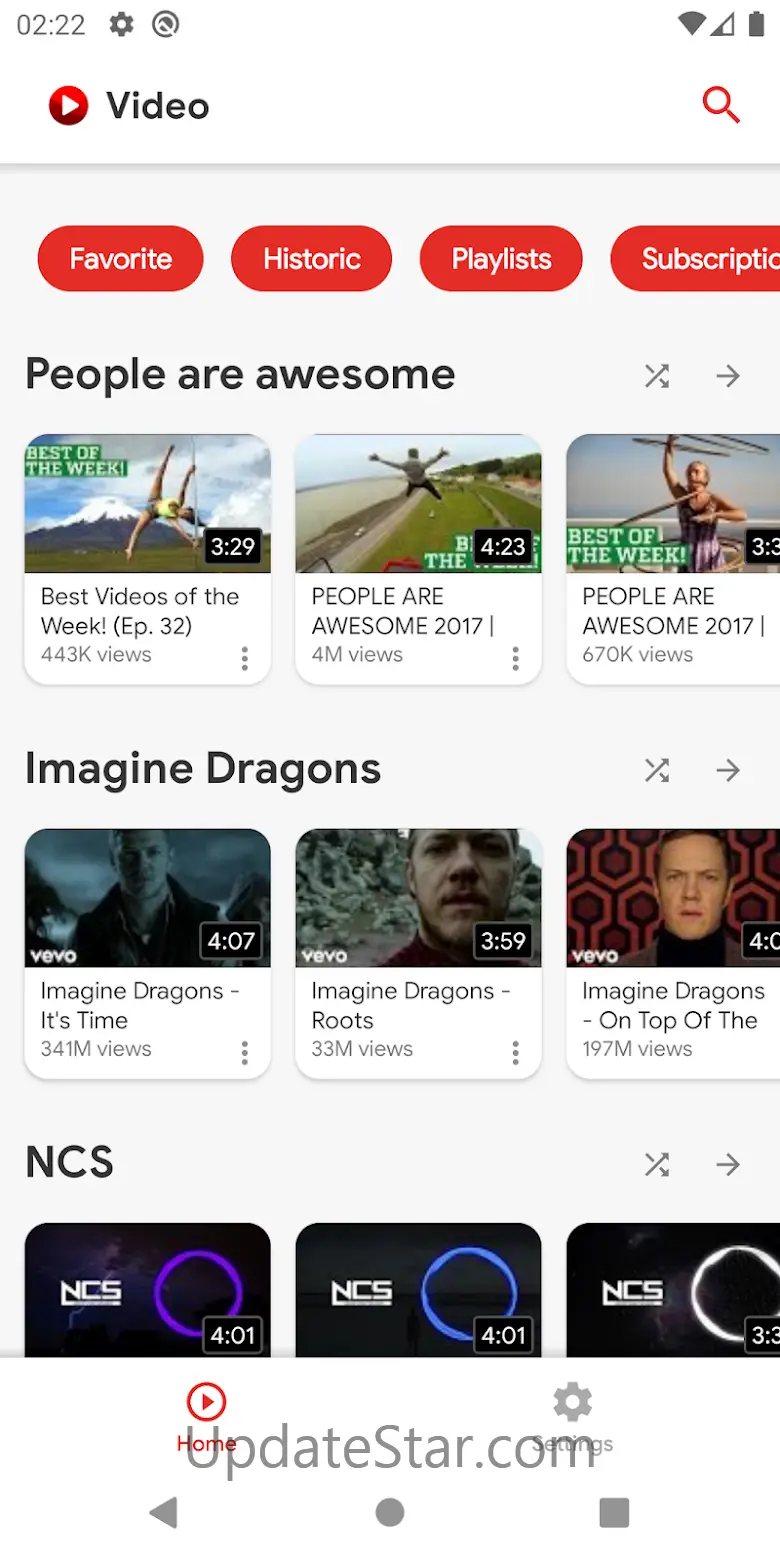Open the Historic chip

click(311, 259)
